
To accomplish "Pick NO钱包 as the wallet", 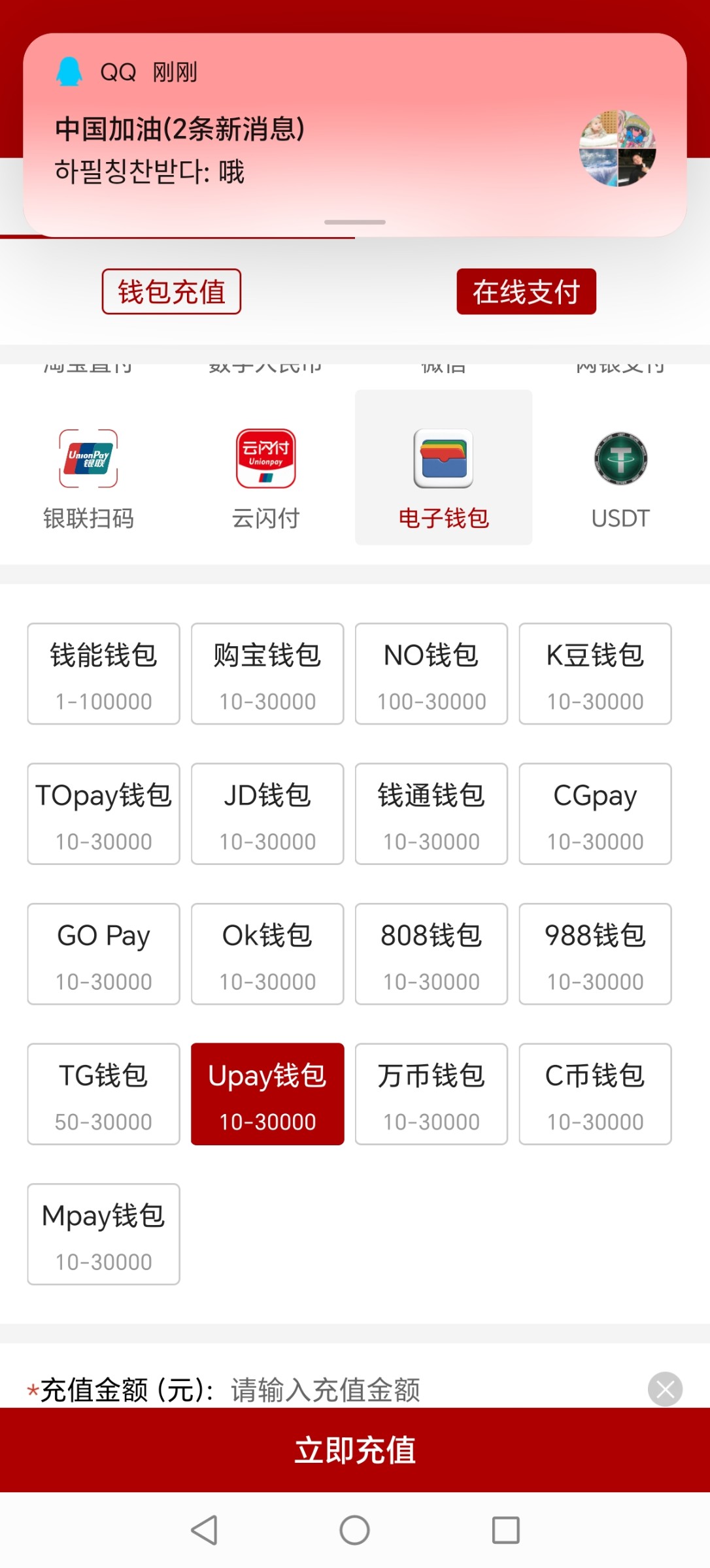I will [431, 674].
